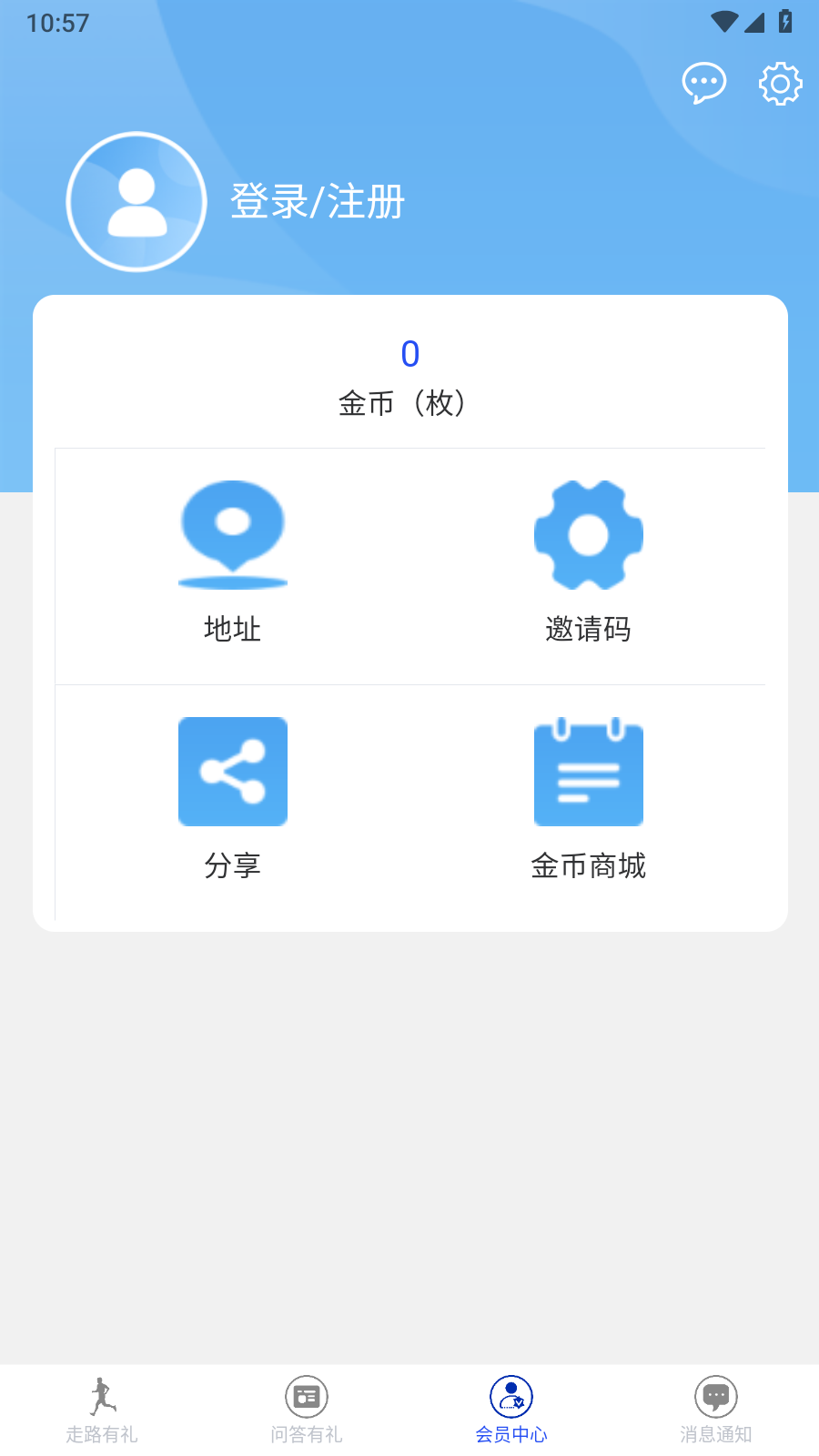
Task: Tap the walking person icon for 走路有礼
Action: [x=102, y=1394]
